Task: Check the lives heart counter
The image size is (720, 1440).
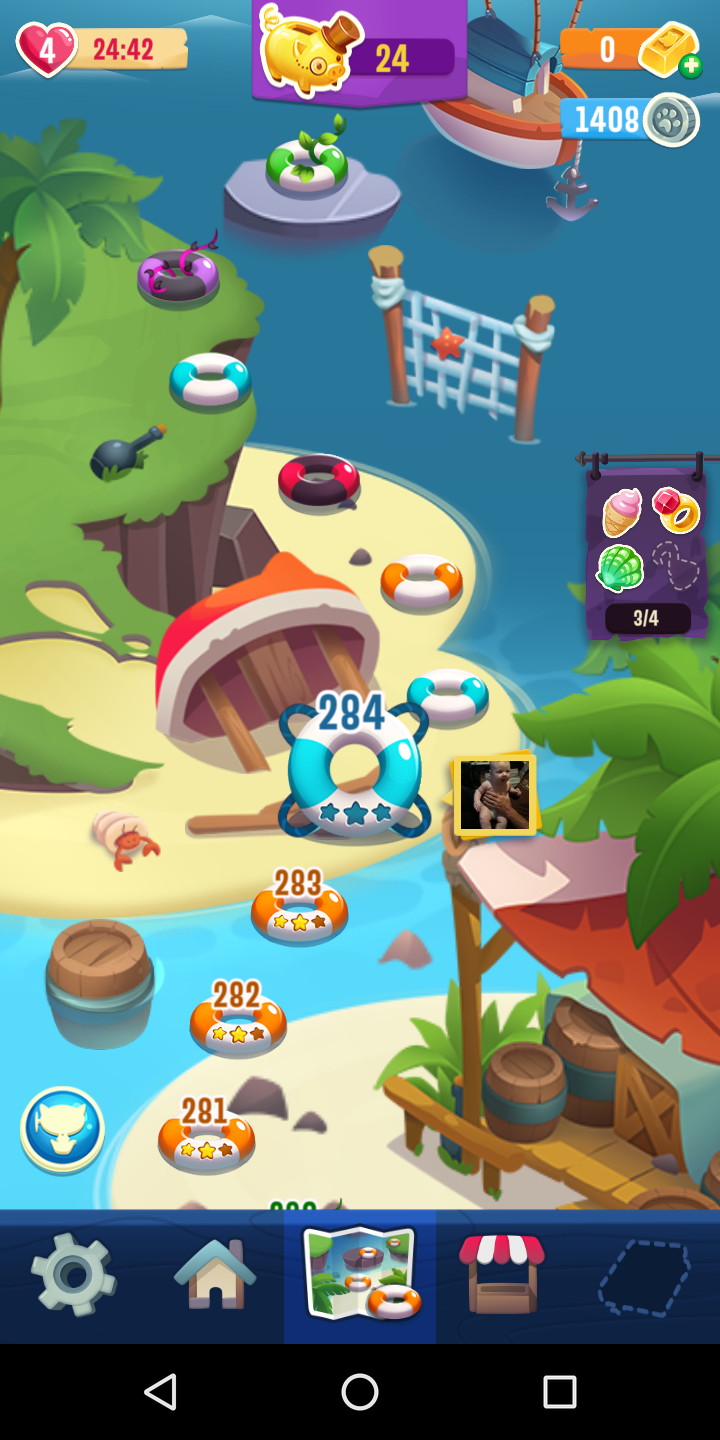Action: (x=46, y=47)
